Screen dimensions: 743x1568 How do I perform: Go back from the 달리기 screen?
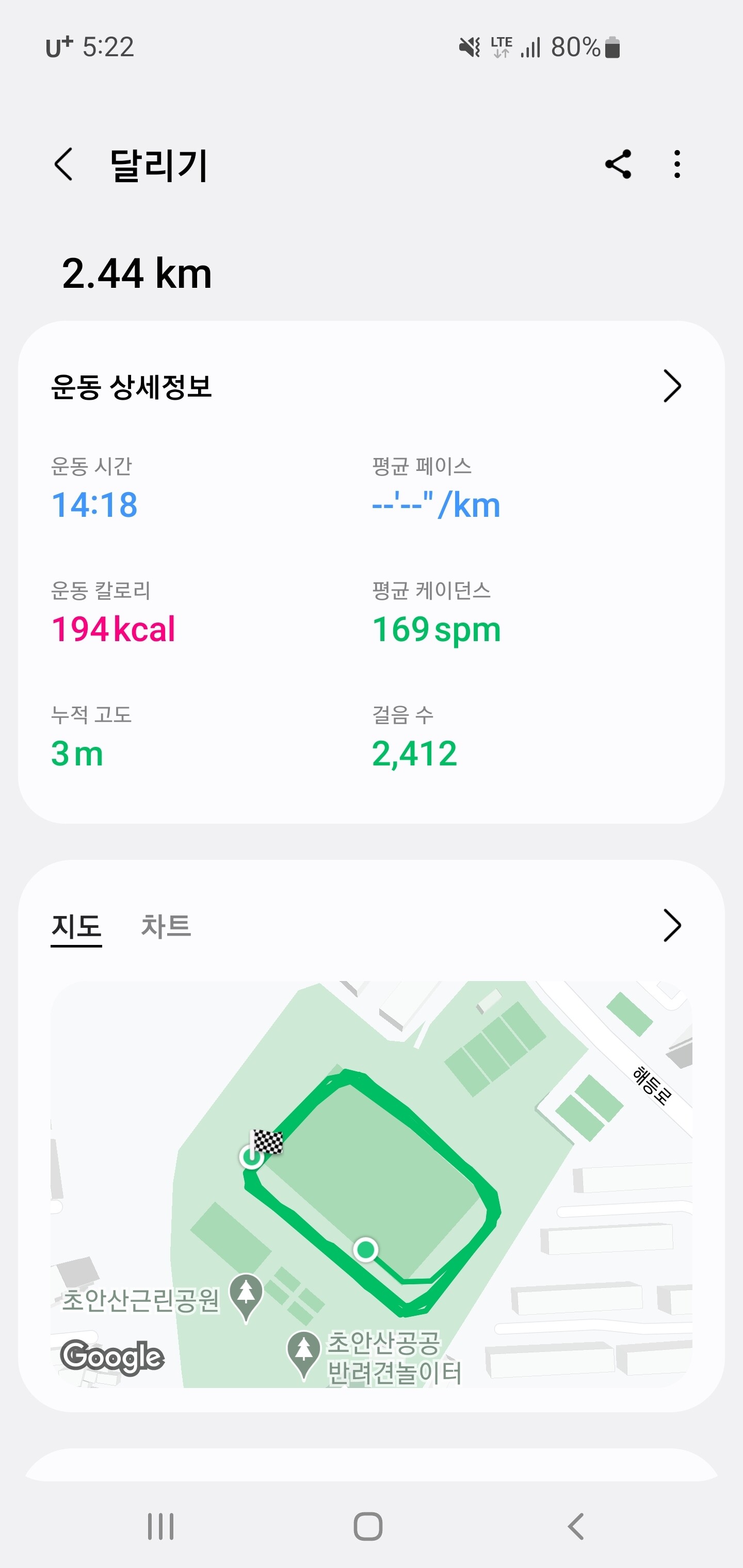tap(63, 165)
